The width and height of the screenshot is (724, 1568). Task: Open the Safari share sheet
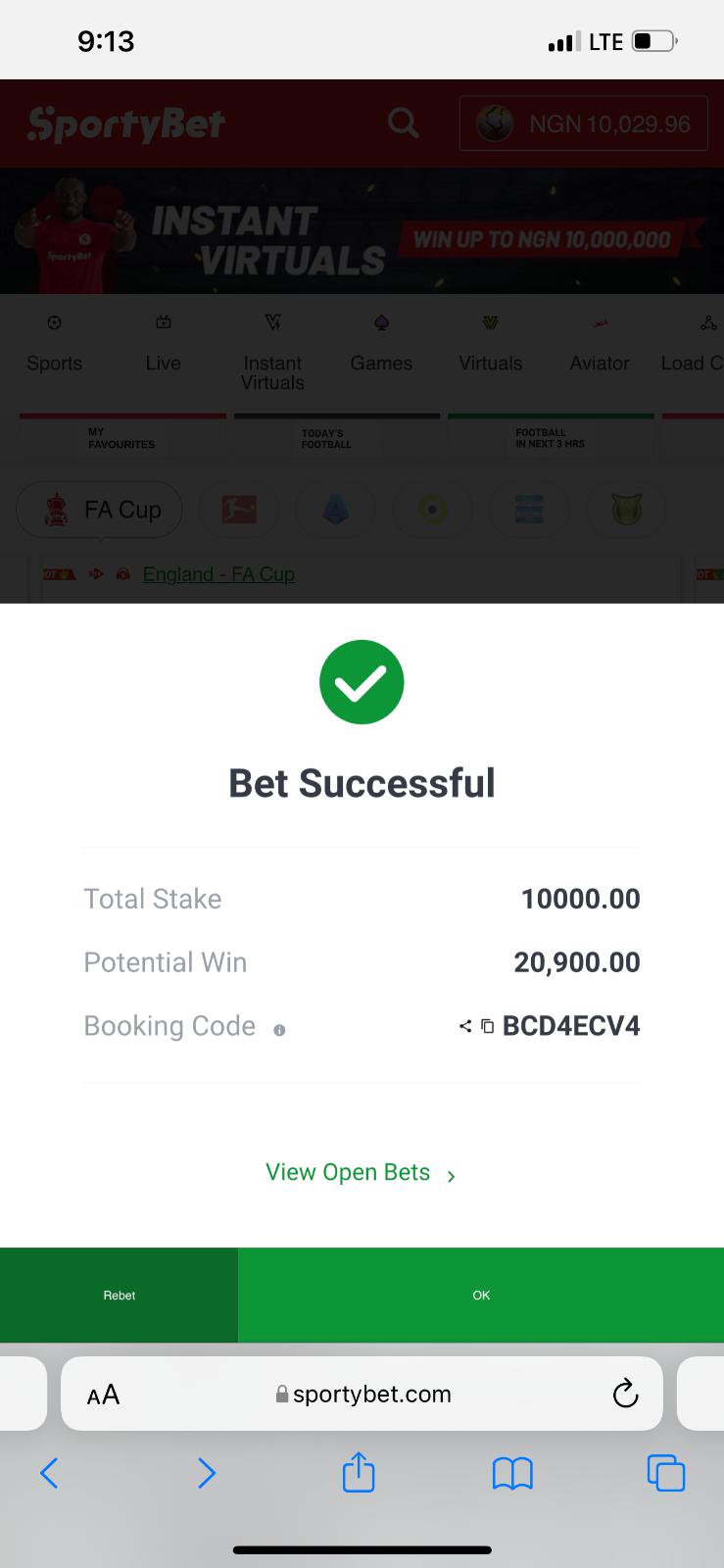pyautogui.click(x=359, y=1472)
